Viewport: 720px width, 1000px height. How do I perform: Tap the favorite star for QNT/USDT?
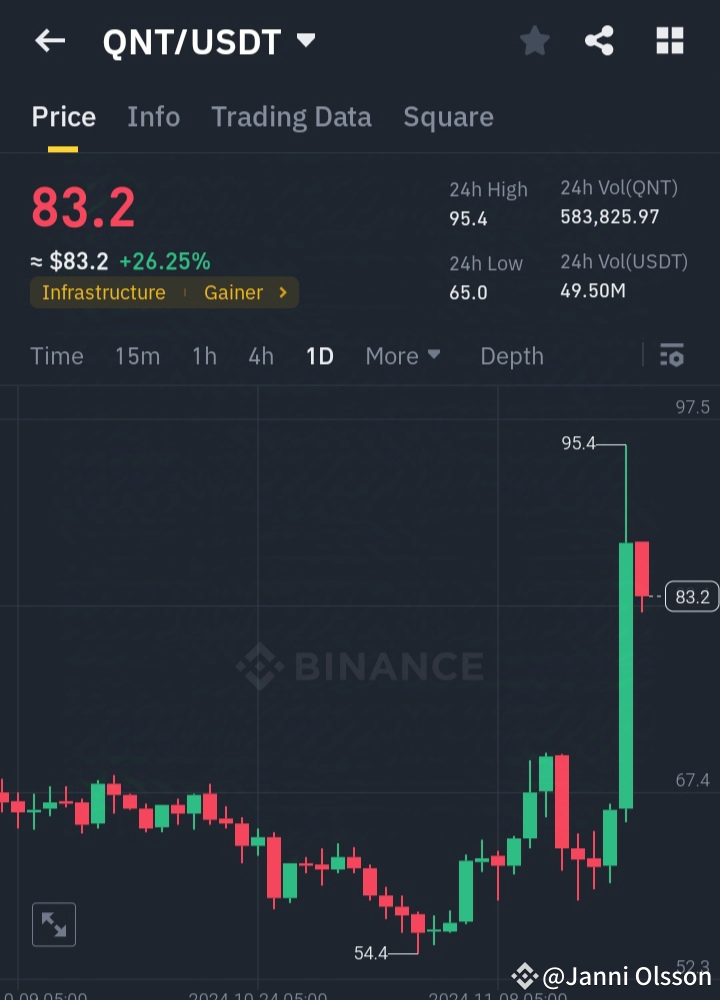534,41
